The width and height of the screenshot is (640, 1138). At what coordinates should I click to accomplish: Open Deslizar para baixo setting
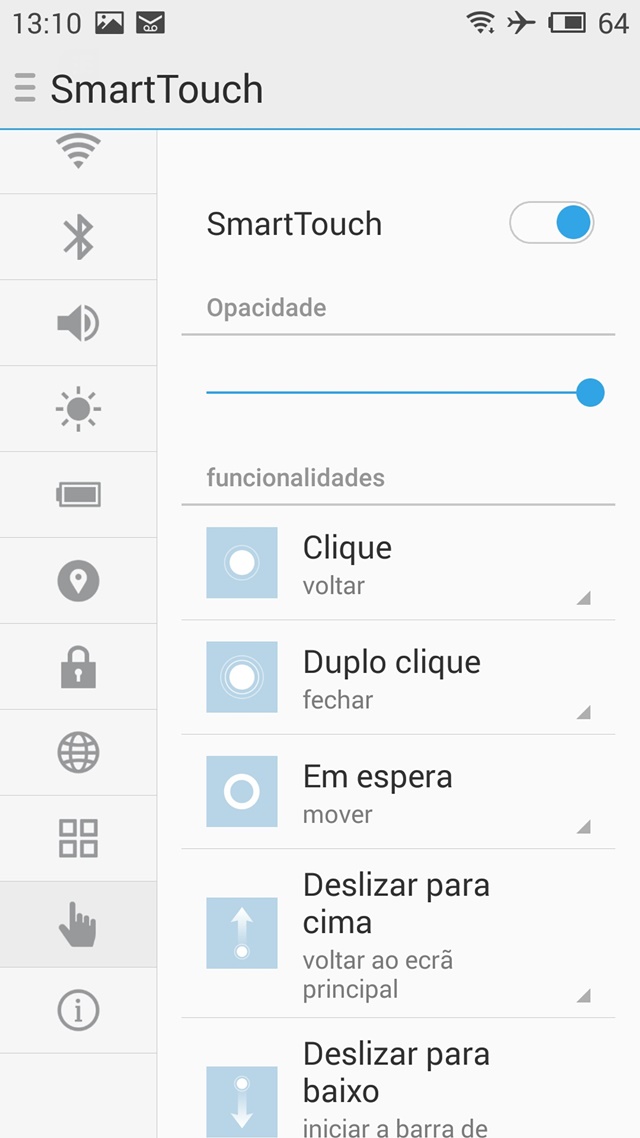[x=398, y=1078]
